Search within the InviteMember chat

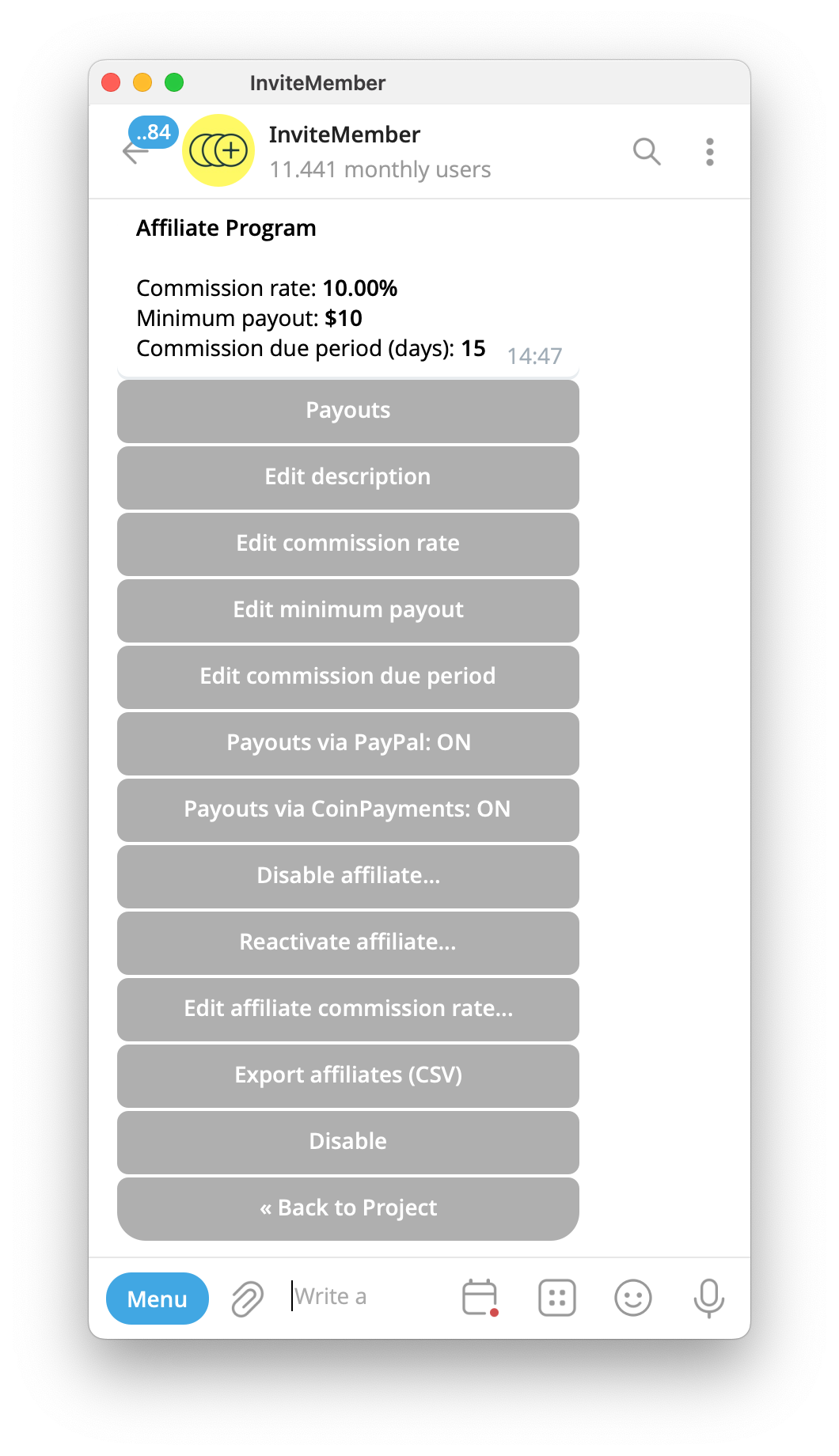pyautogui.click(x=646, y=151)
